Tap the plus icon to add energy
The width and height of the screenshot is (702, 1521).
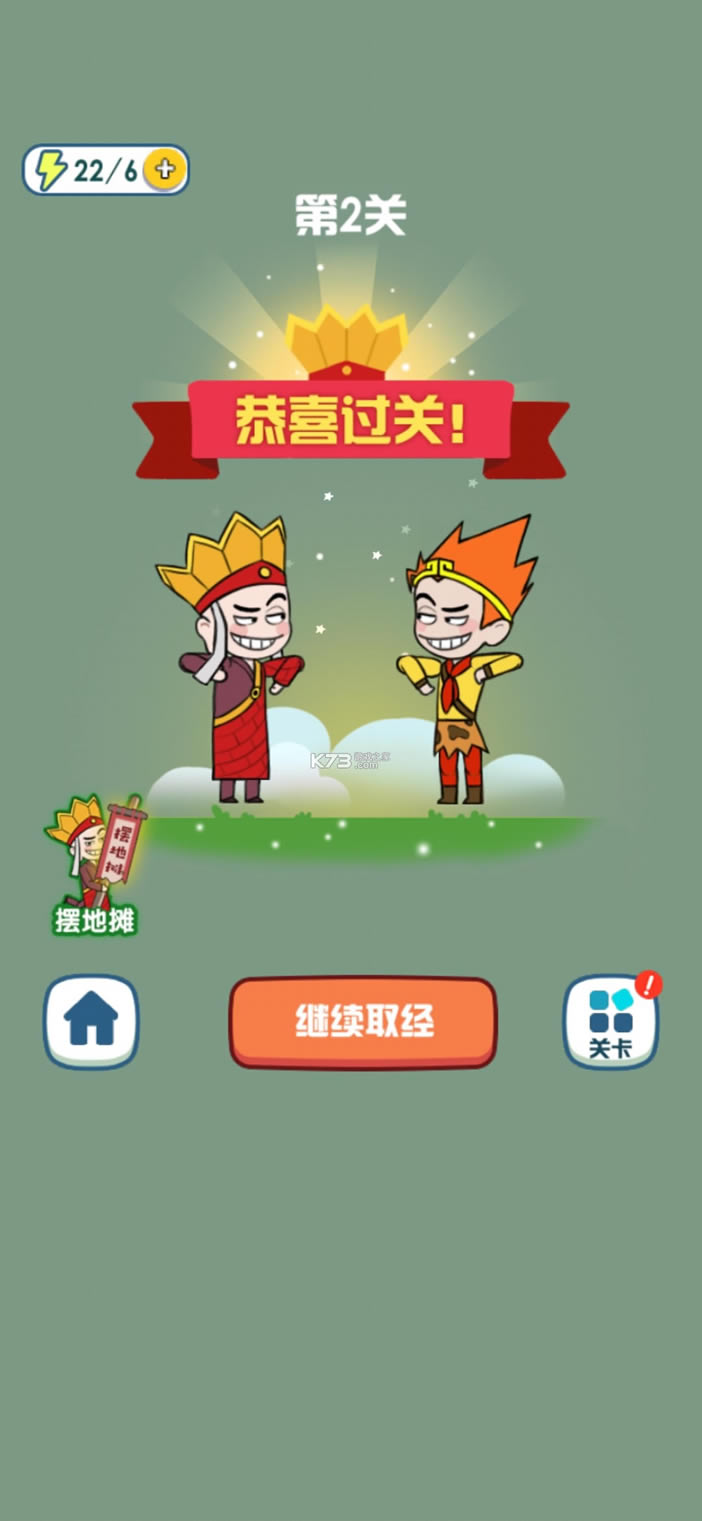164,171
